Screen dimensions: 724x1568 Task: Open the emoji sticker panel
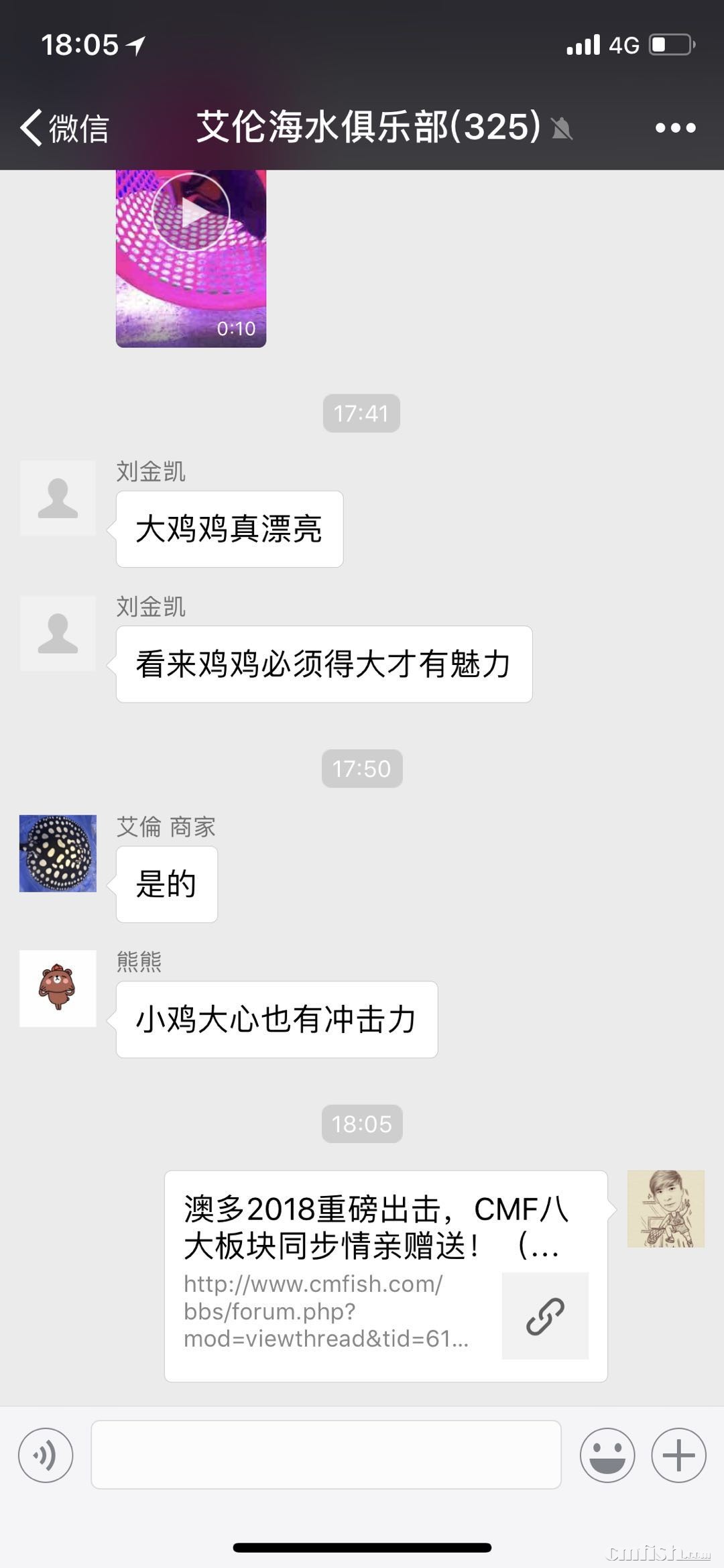(607, 1455)
